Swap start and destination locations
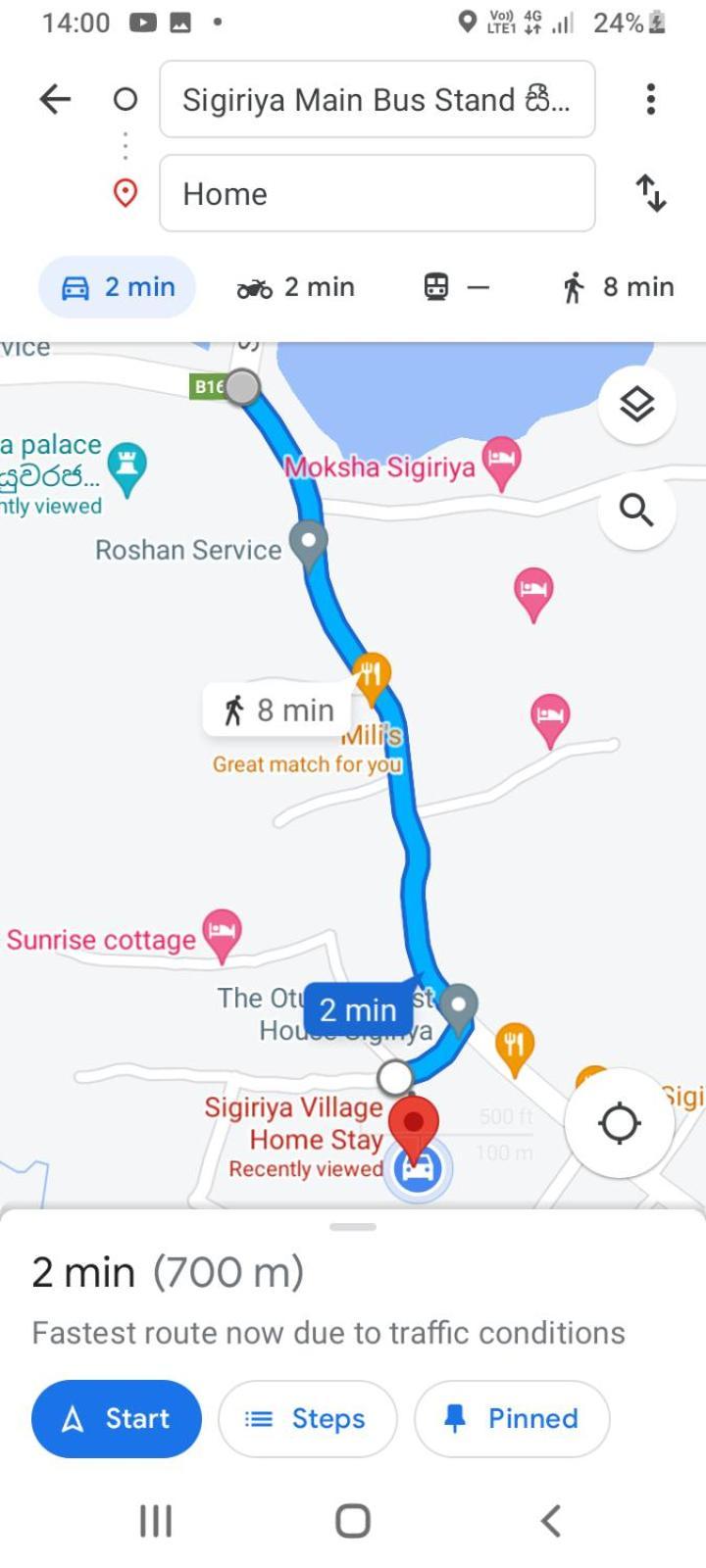The width and height of the screenshot is (706, 1568). pos(650,193)
